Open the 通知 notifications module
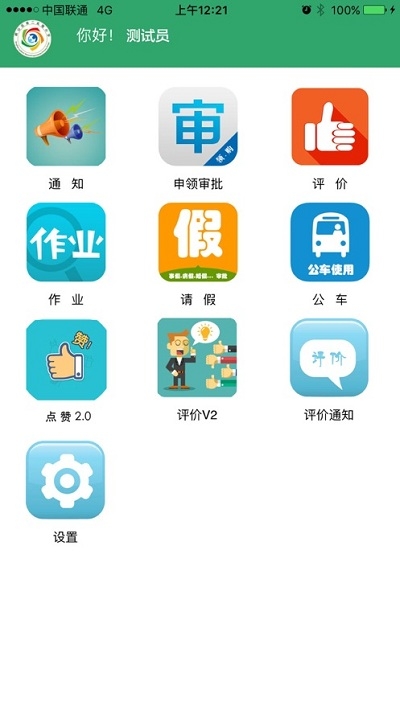Screen dimensions: 400x710 pos(66,126)
